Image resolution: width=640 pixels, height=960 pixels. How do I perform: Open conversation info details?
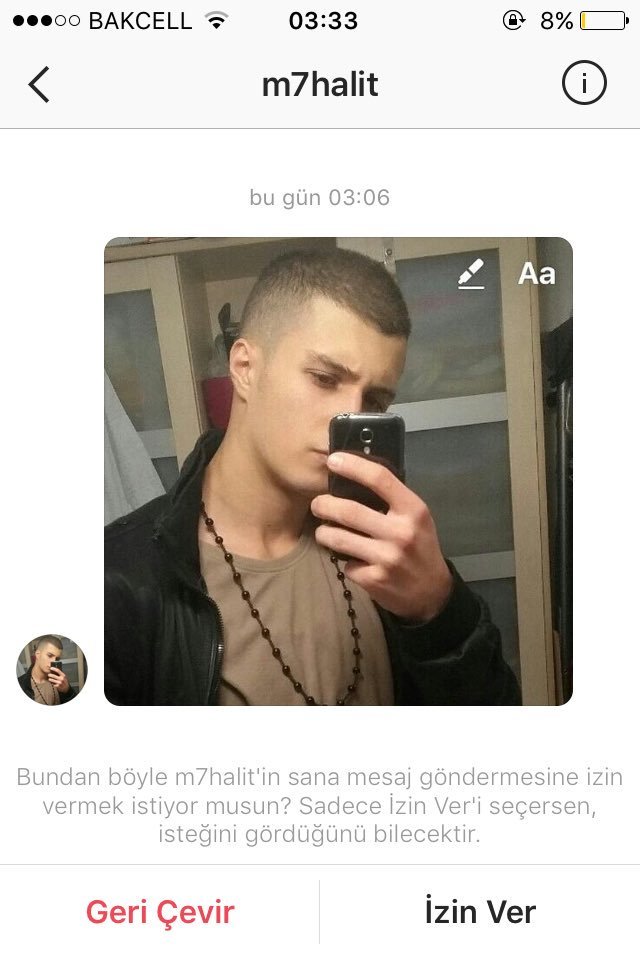click(584, 84)
